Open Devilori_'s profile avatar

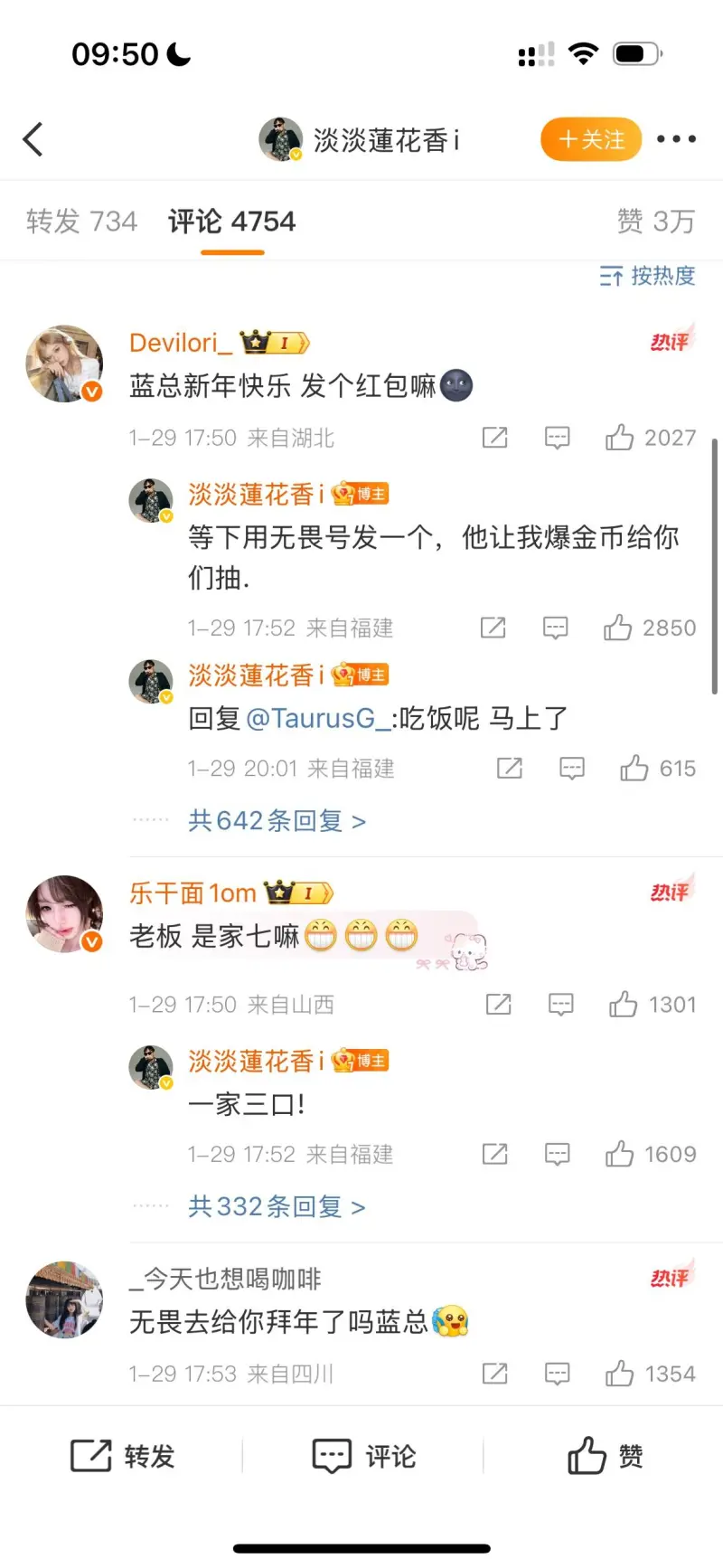tap(64, 364)
